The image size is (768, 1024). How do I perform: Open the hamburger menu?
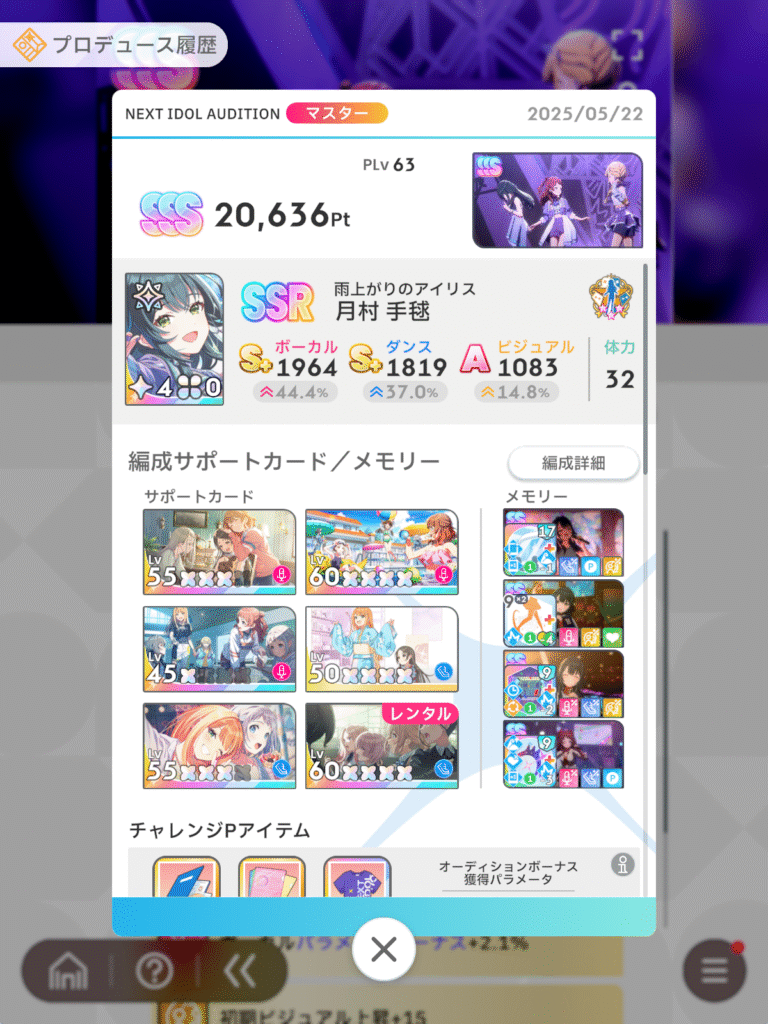[x=714, y=970]
